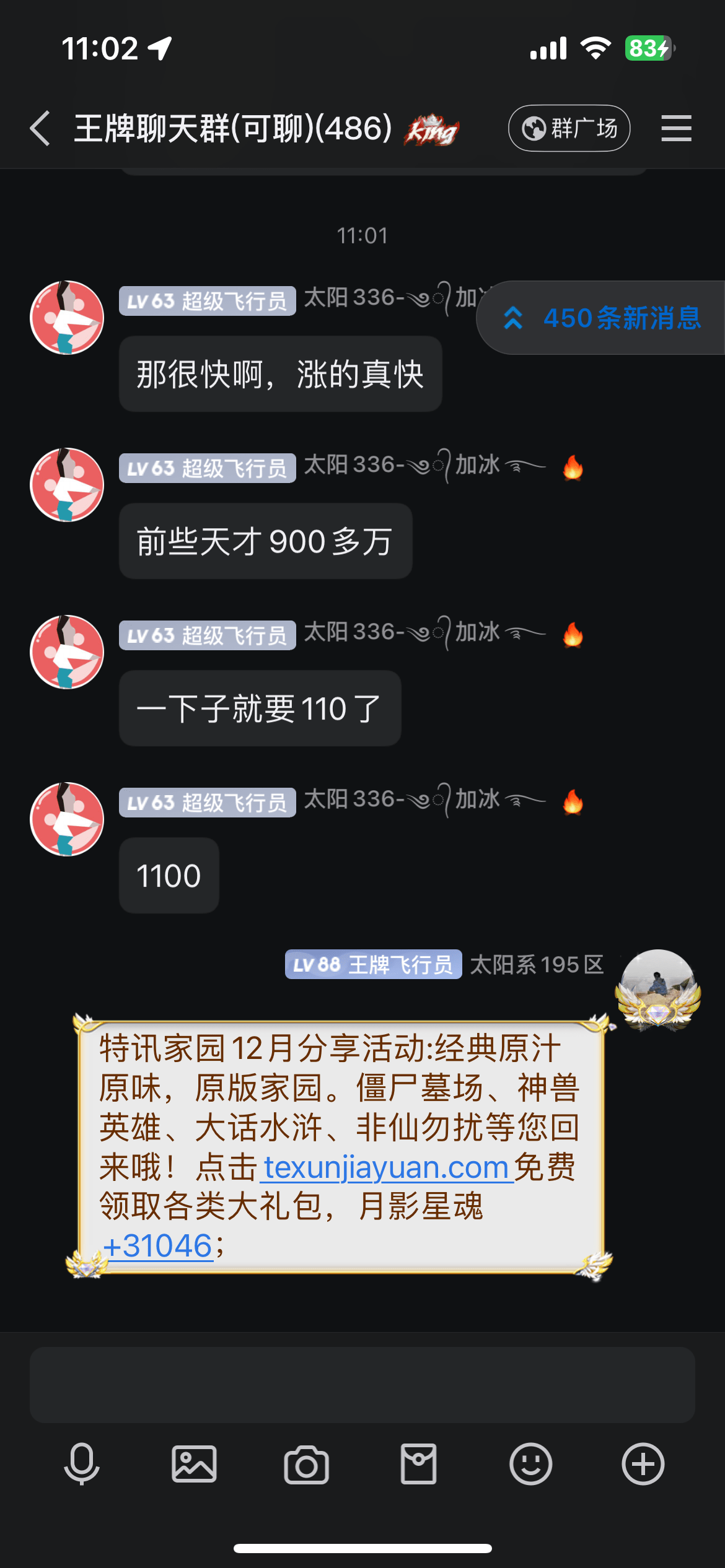Open the 群广场 group plaza
Viewport: 725px width, 1568px height.
[569, 129]
